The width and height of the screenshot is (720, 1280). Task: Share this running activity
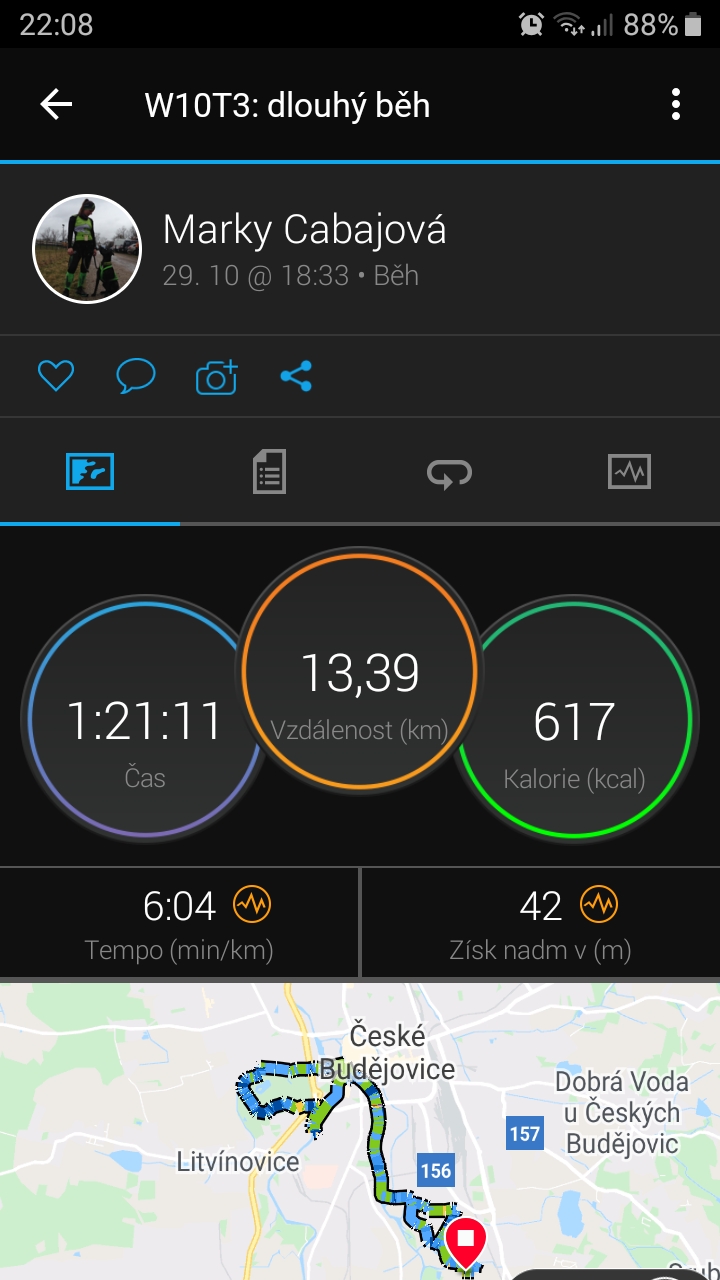click(296, 376)
